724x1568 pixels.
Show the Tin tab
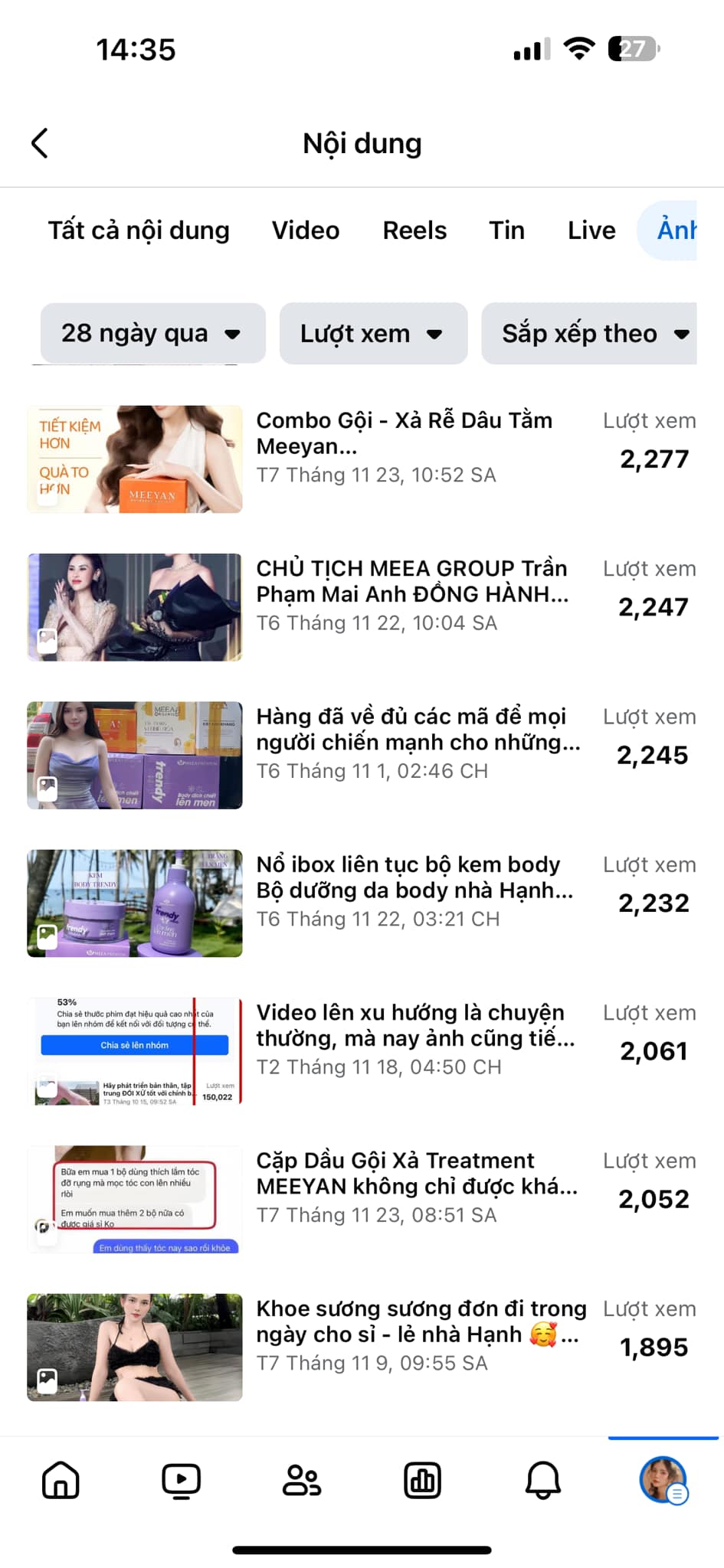(x=506, y=230)
